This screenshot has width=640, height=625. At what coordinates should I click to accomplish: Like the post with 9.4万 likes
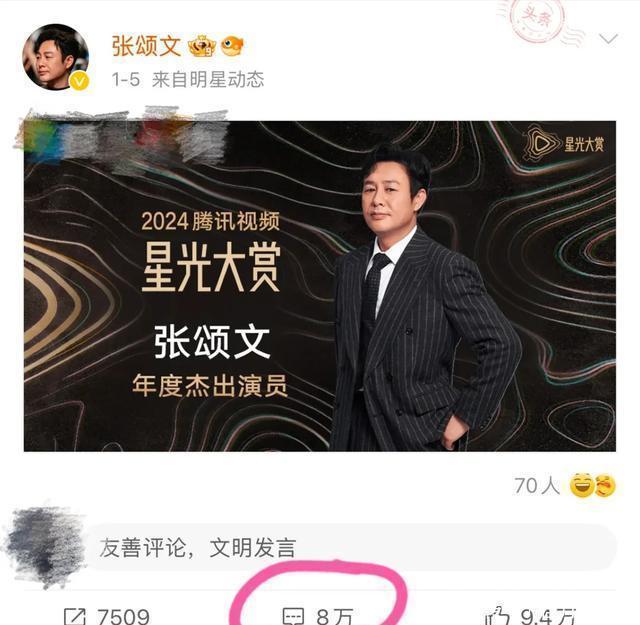pyautogui.click(x=528, y=614)
